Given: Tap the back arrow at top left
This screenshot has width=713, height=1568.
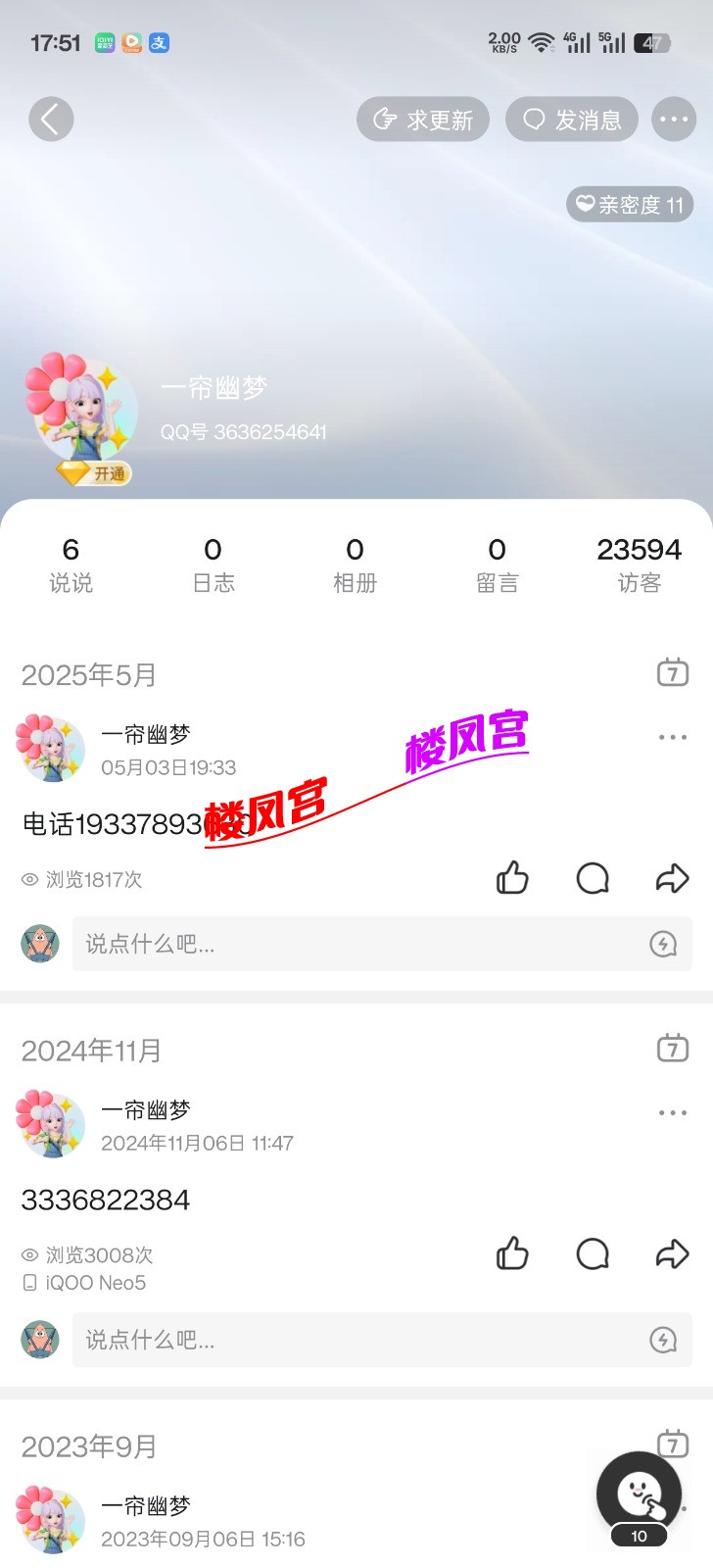Looking at the screenshot, I should pos(52,119).
